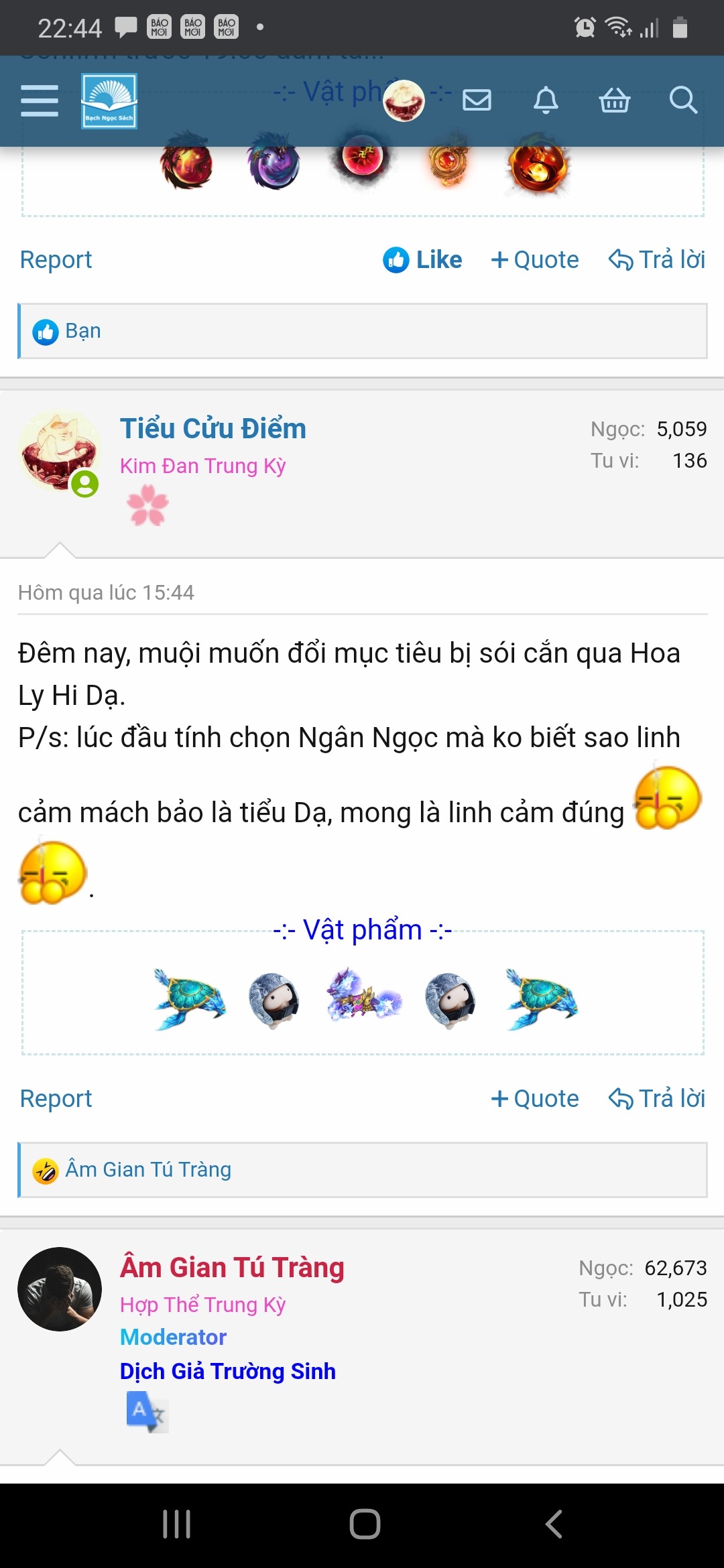Open Âm Gian Tú Tràng's profile from post header
The width and height of the screenshot is (724, 1568).
pyautogui.click(x=232, y=1267)
